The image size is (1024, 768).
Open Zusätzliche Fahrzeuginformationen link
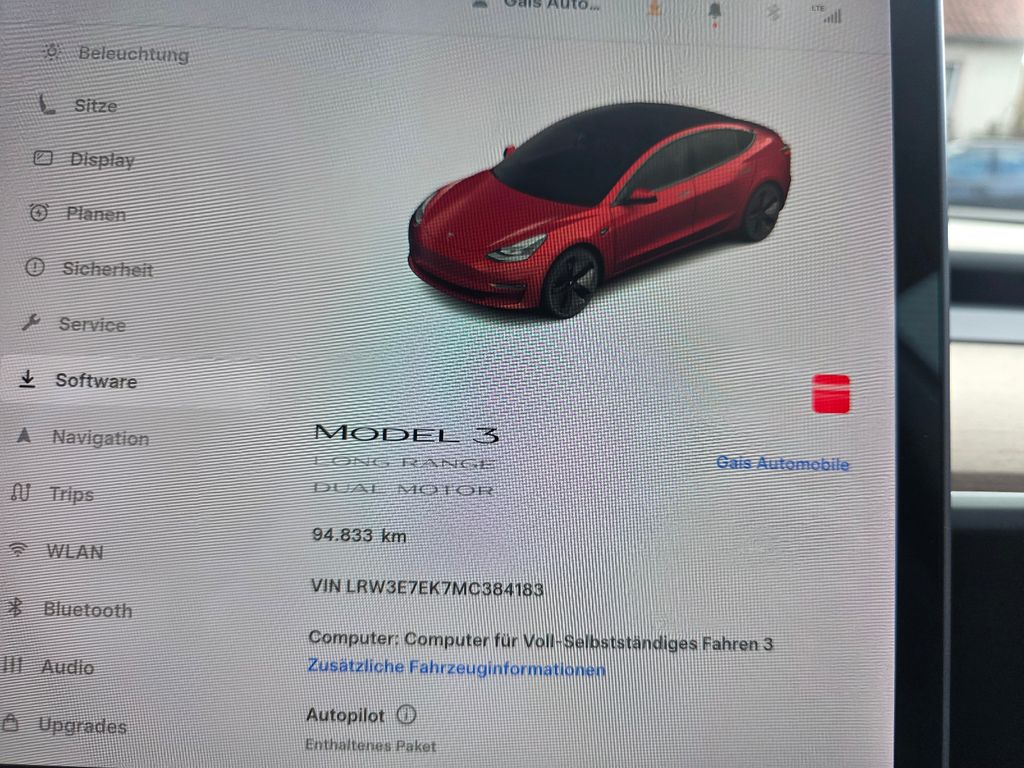(x=456, y=669)
